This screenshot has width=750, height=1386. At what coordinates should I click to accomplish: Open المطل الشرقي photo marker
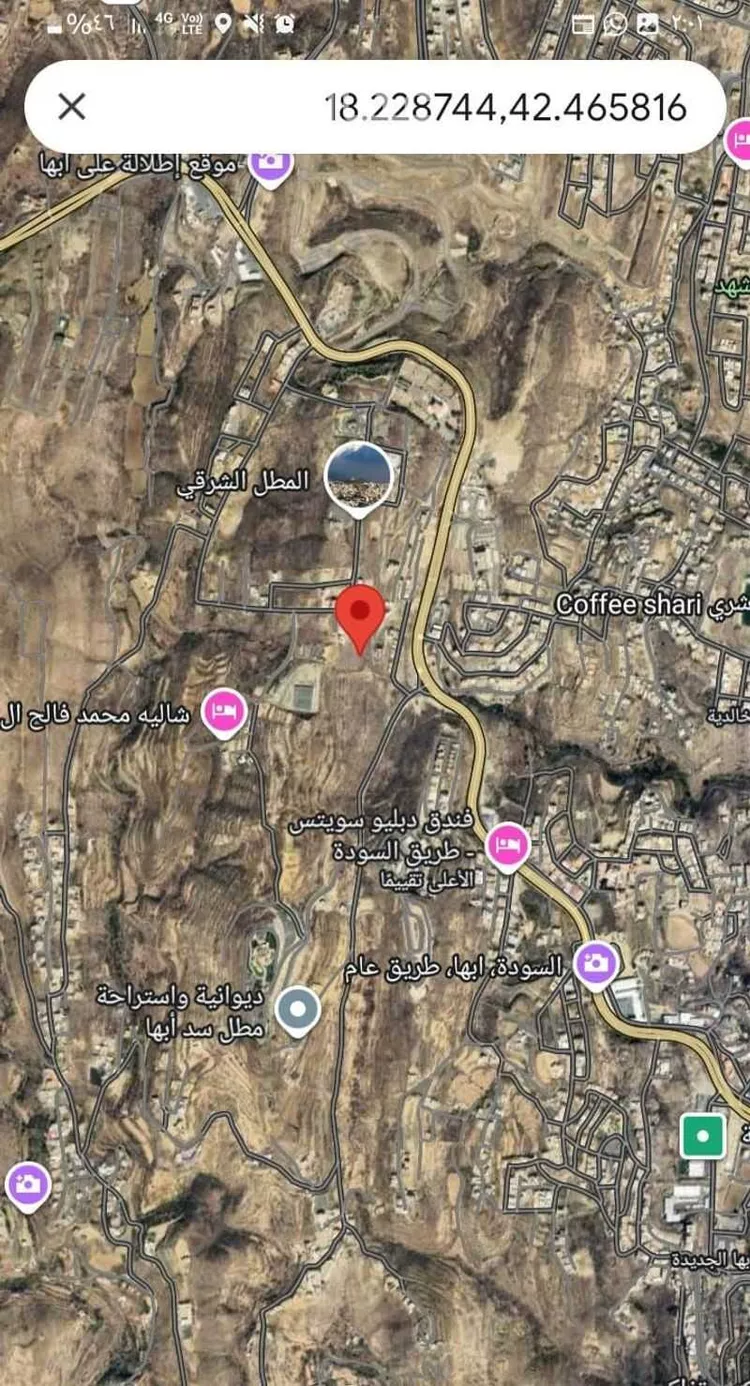358,477
